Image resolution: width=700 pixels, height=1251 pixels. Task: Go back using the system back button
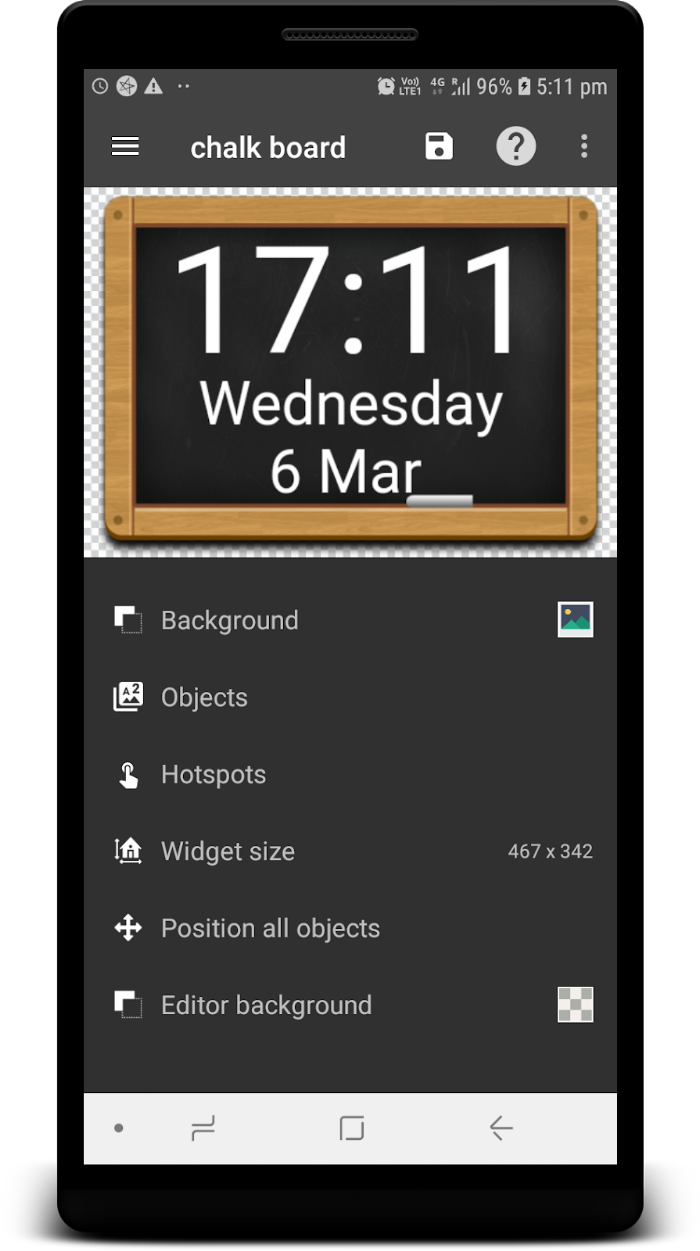click(500, 1128)
